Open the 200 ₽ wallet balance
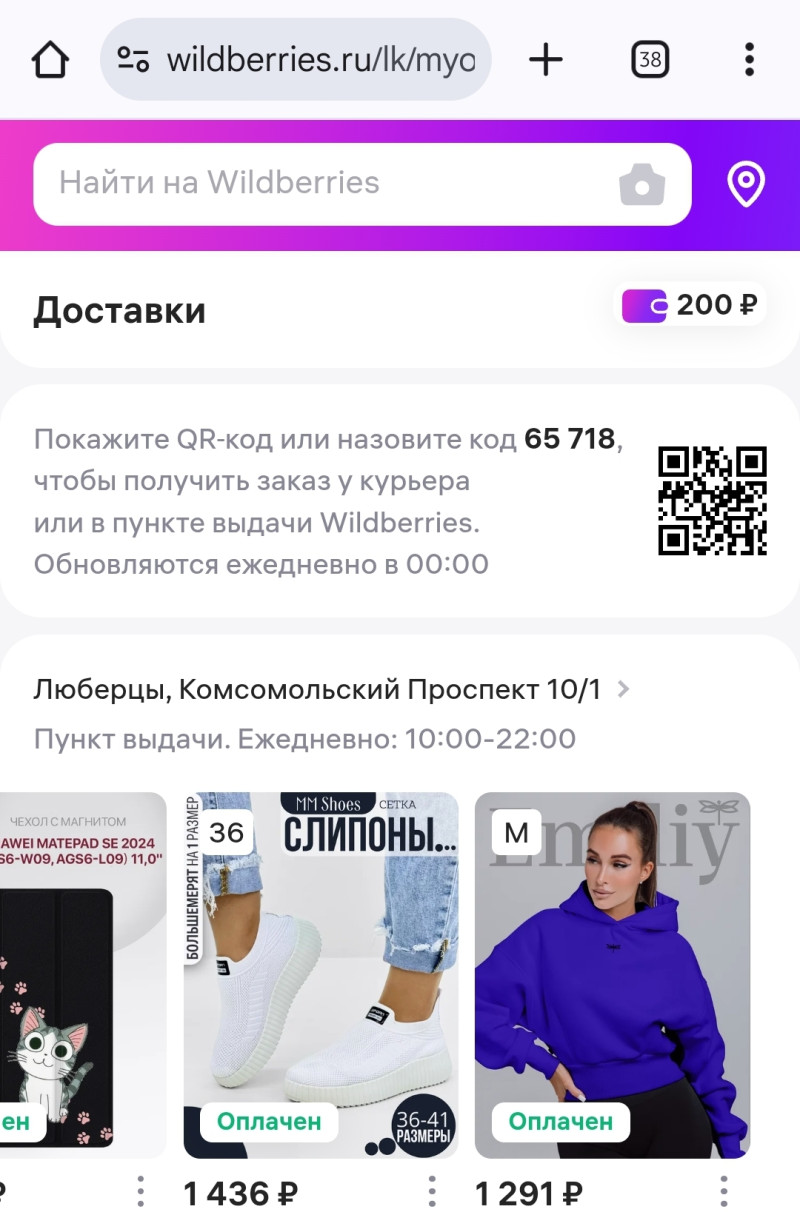 tap(690, 305)
